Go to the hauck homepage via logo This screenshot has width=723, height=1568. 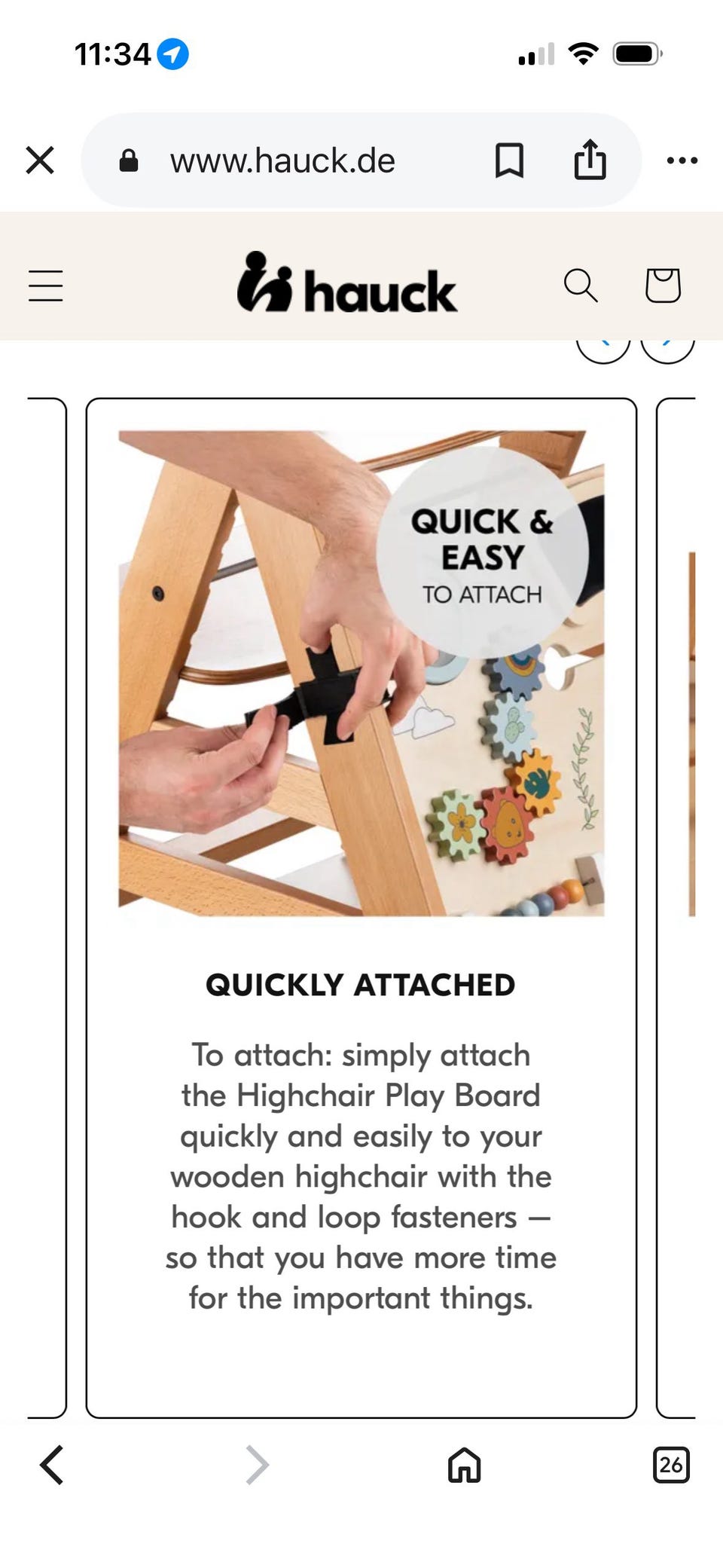pos(347,283)
